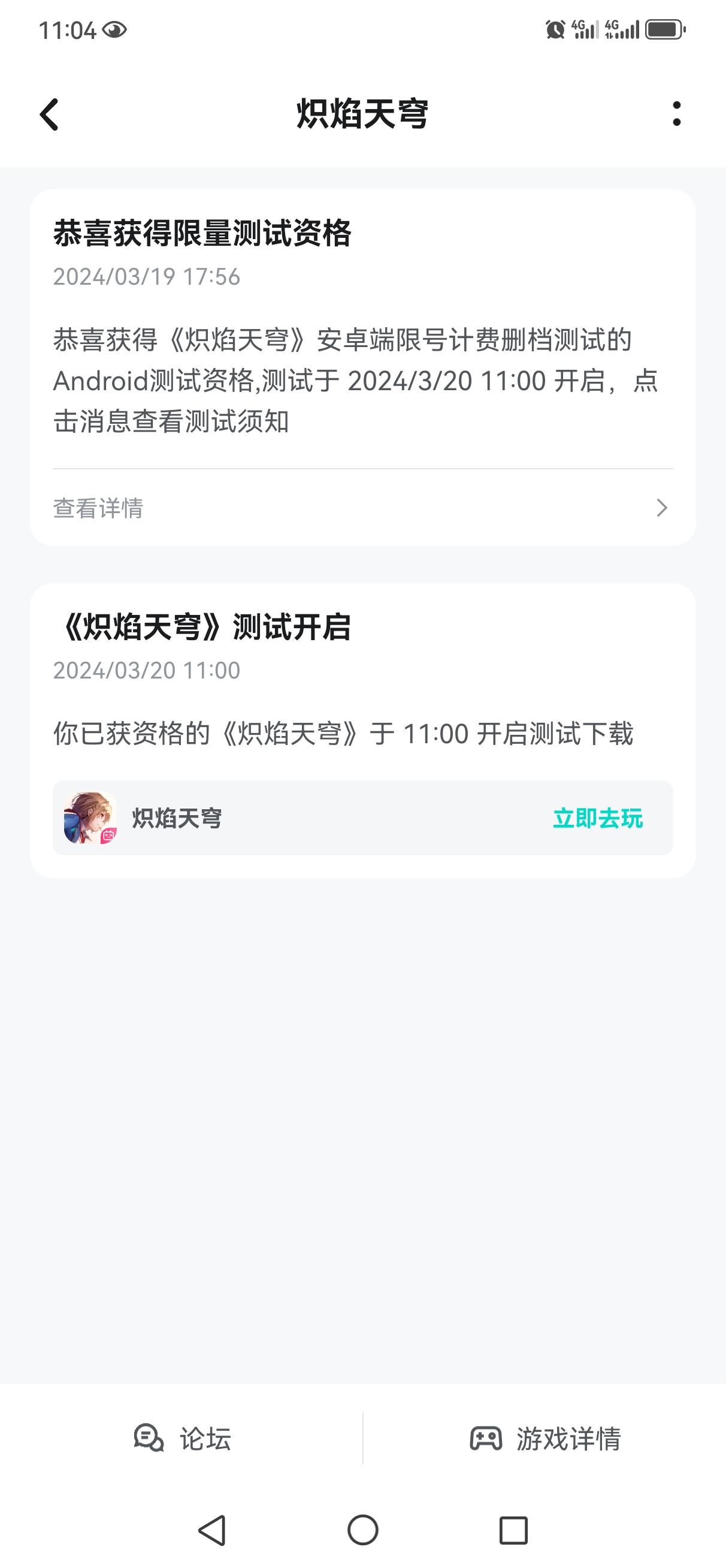
Task: Show recent apps with the square button
Action: [513, 1530]
